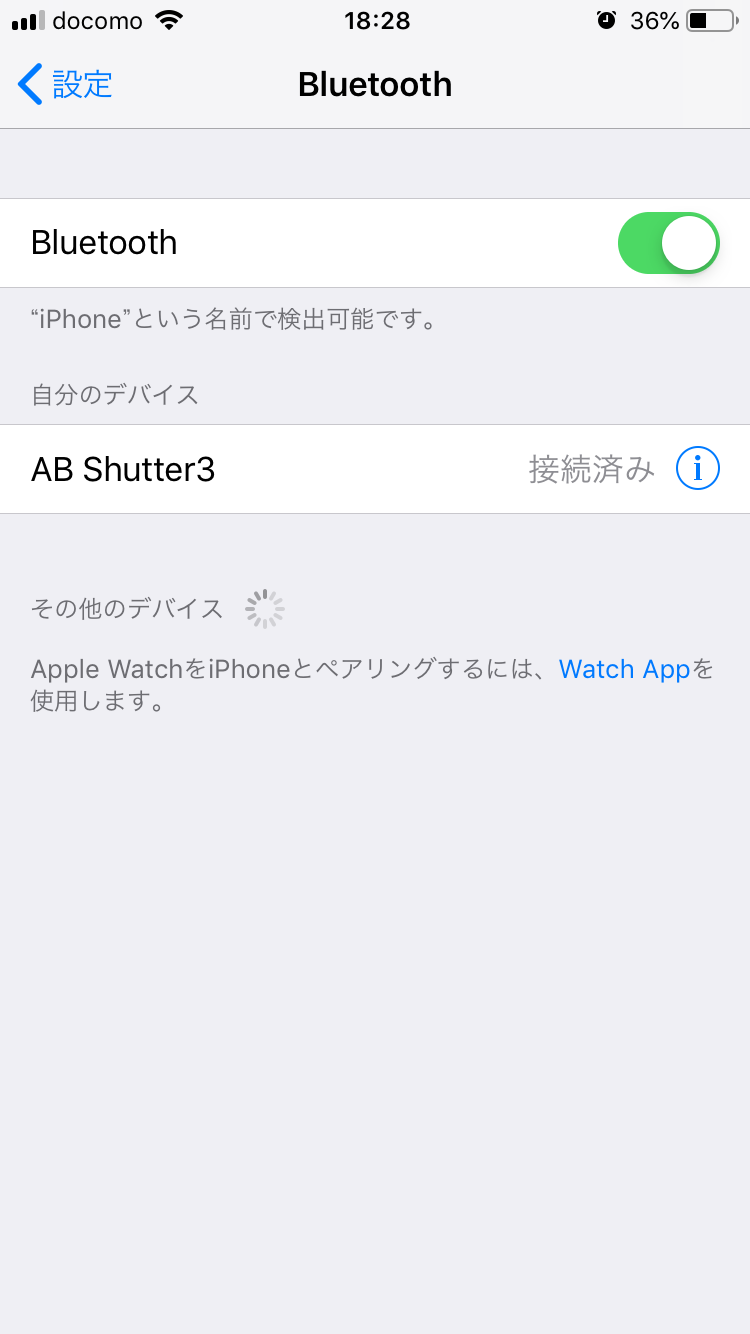Open info for AB Shutter3

pyautogui.click(x=697, y=468)
